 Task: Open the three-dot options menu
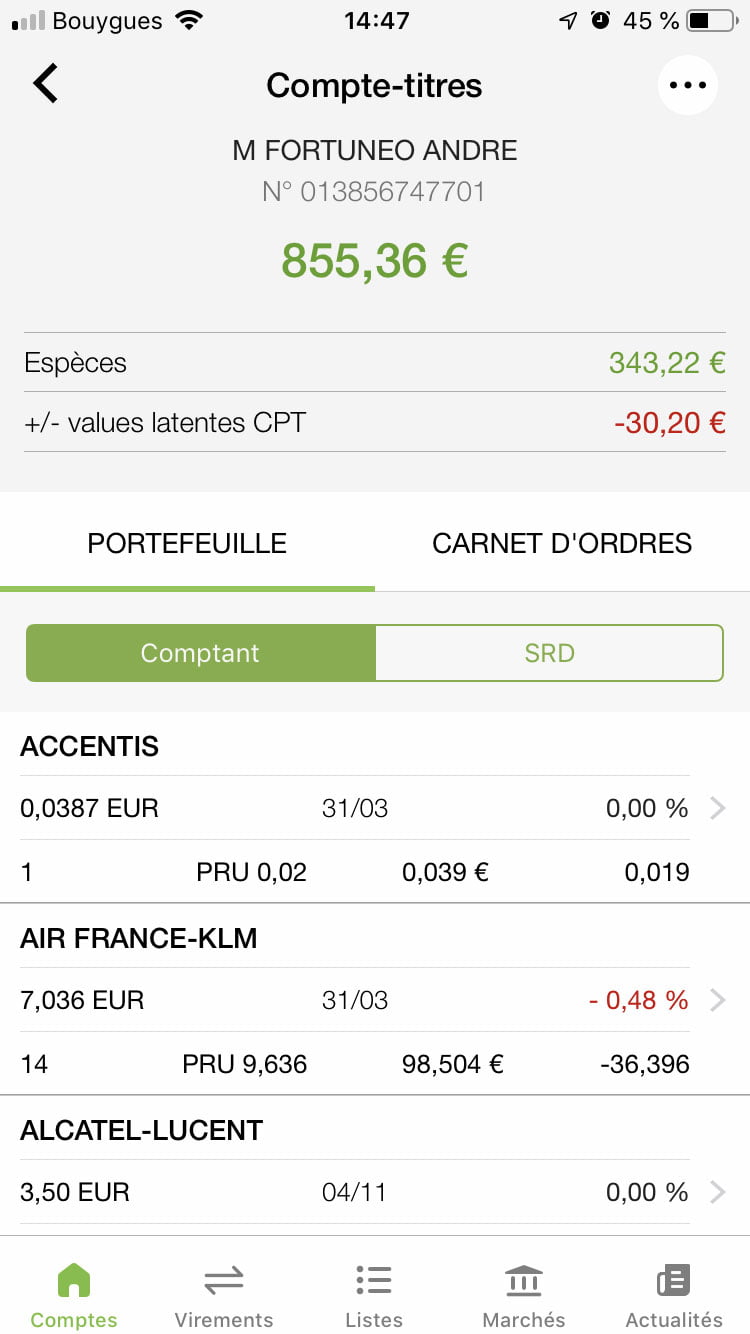[688, 85]
